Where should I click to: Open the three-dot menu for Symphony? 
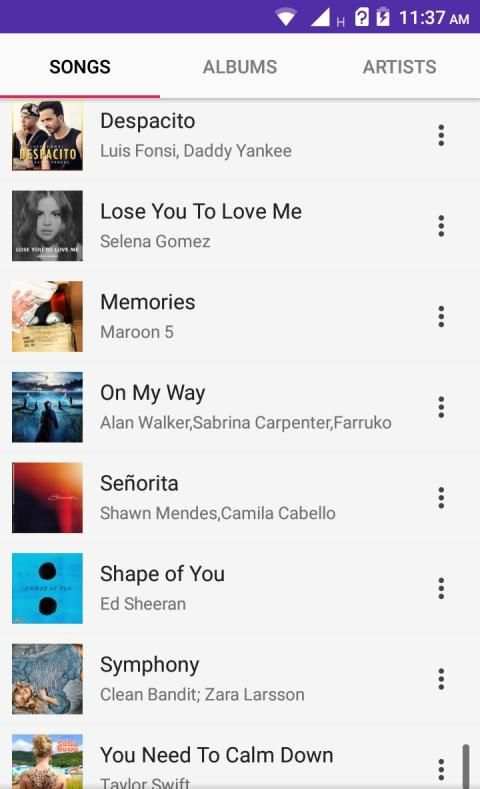(441, 679)
